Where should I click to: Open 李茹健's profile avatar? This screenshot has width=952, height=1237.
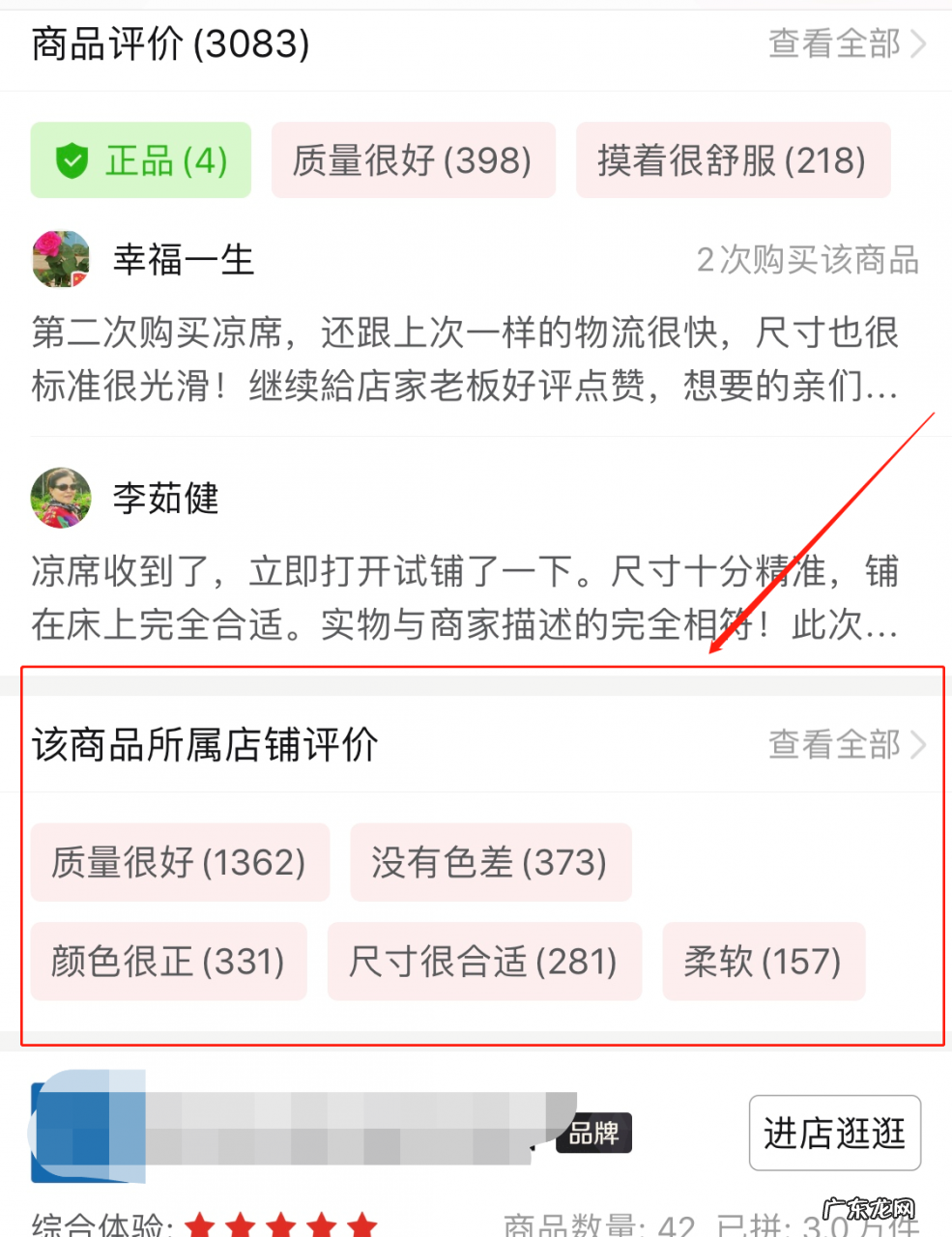click(x=60, y=497)
